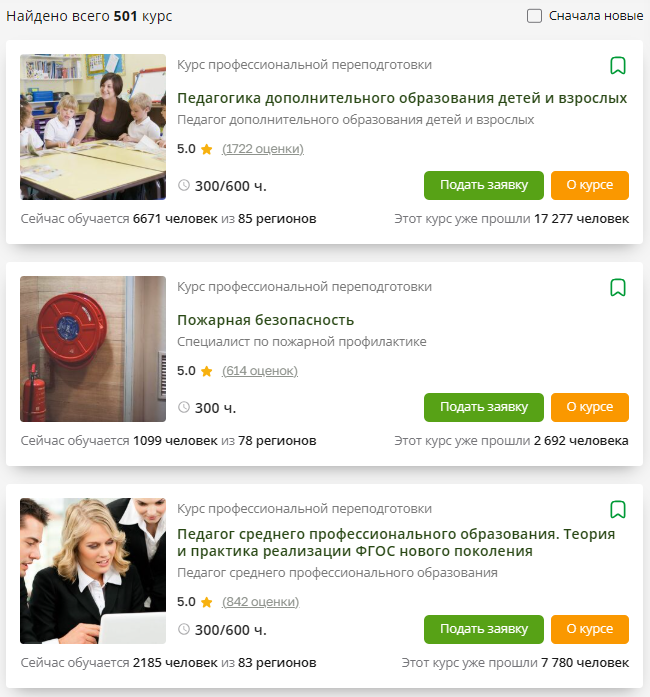Viewport: 650px width, 697px height.
Task: Check the 'Сначала новые' checkbox
Action: [534, 16]
